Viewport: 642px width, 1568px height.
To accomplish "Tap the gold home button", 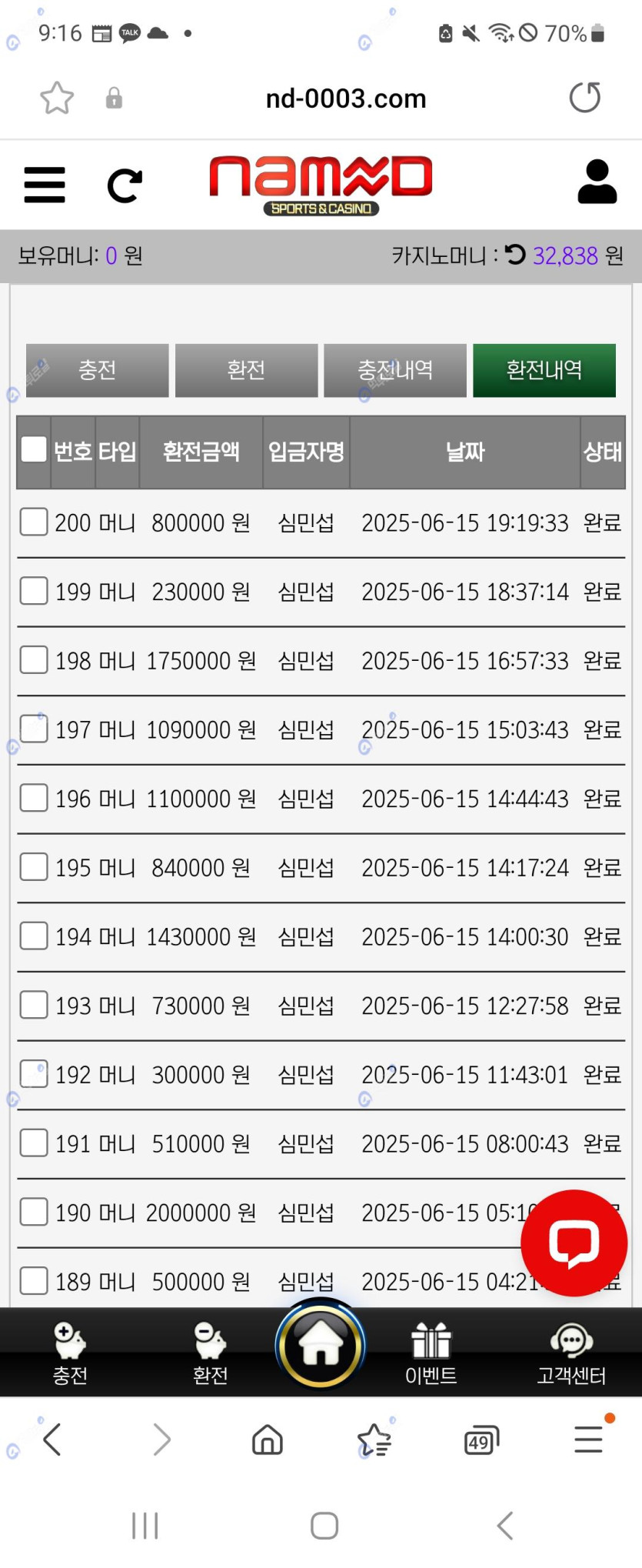I will point(321,1345).
